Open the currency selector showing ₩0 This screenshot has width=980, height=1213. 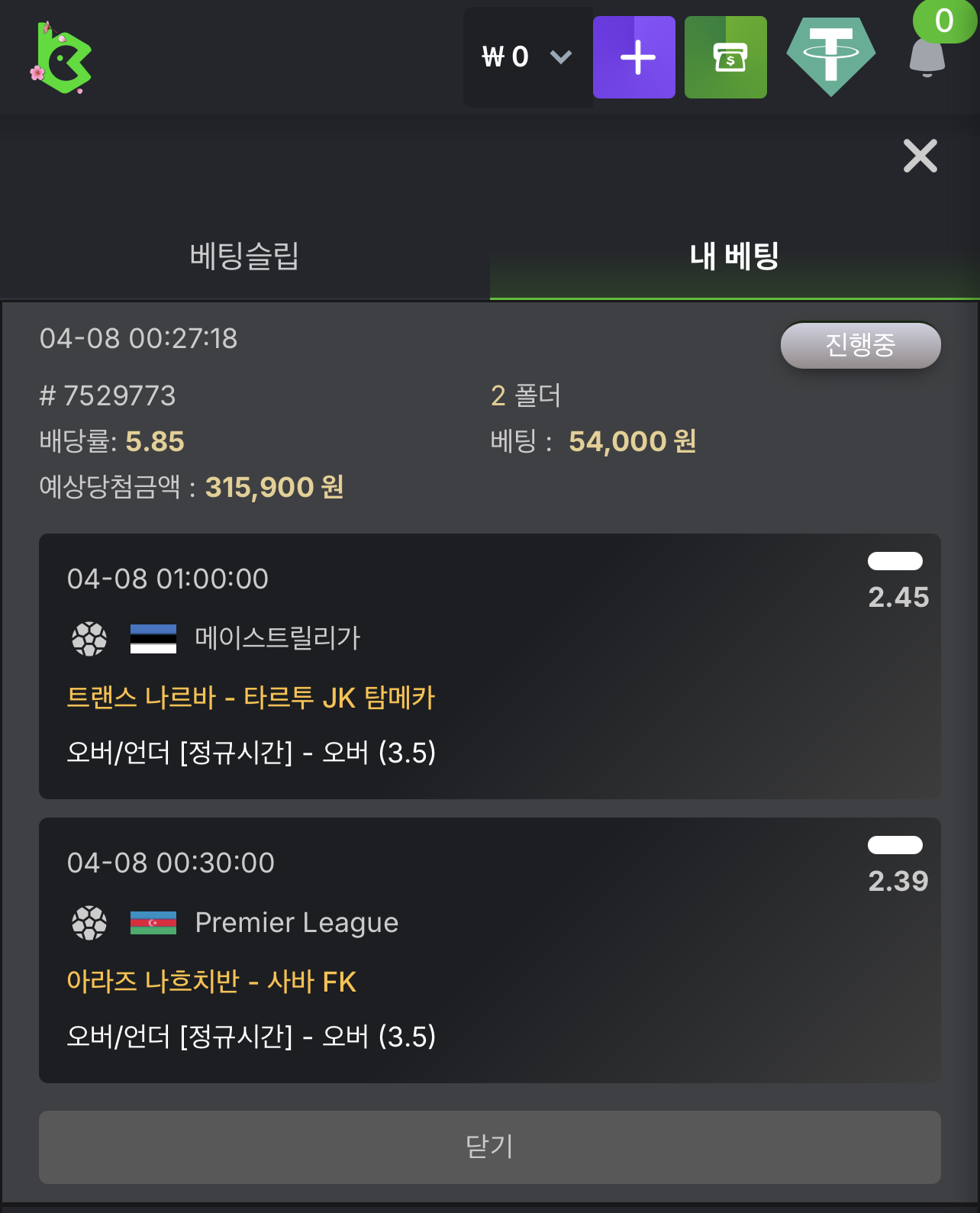506,56
